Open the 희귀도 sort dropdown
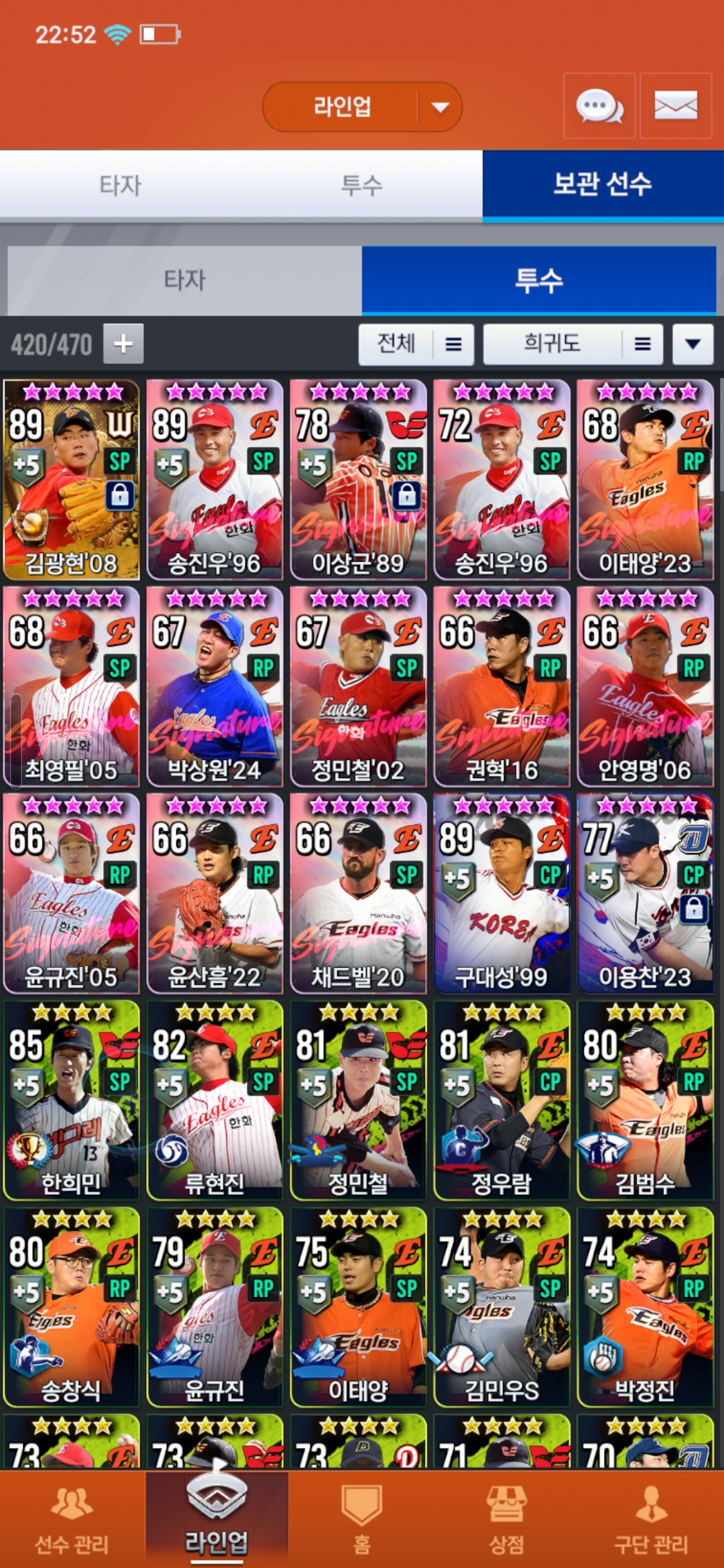The height and width of the screenshot is (1568, 724). pos(573,344)
